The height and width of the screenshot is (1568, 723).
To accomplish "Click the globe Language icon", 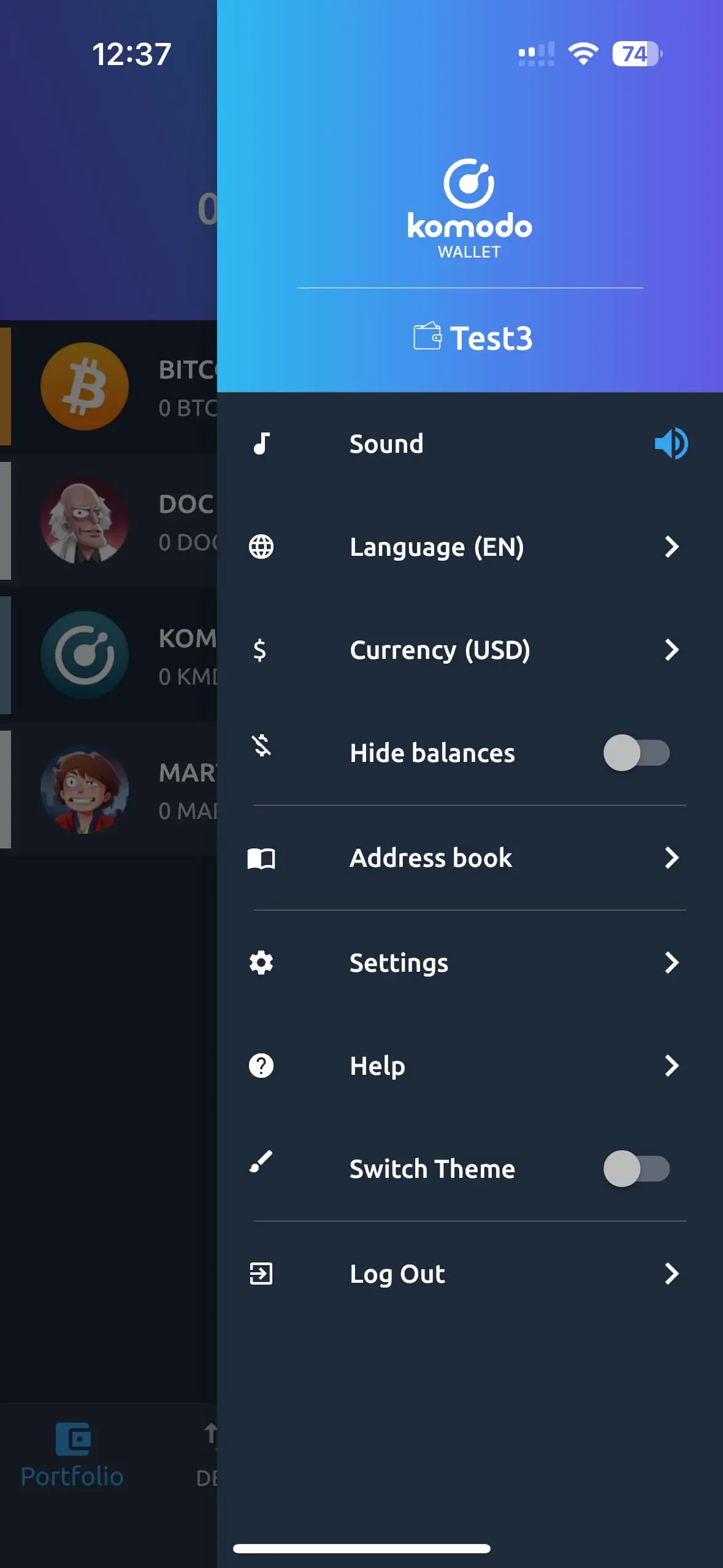I will point(262,547).
